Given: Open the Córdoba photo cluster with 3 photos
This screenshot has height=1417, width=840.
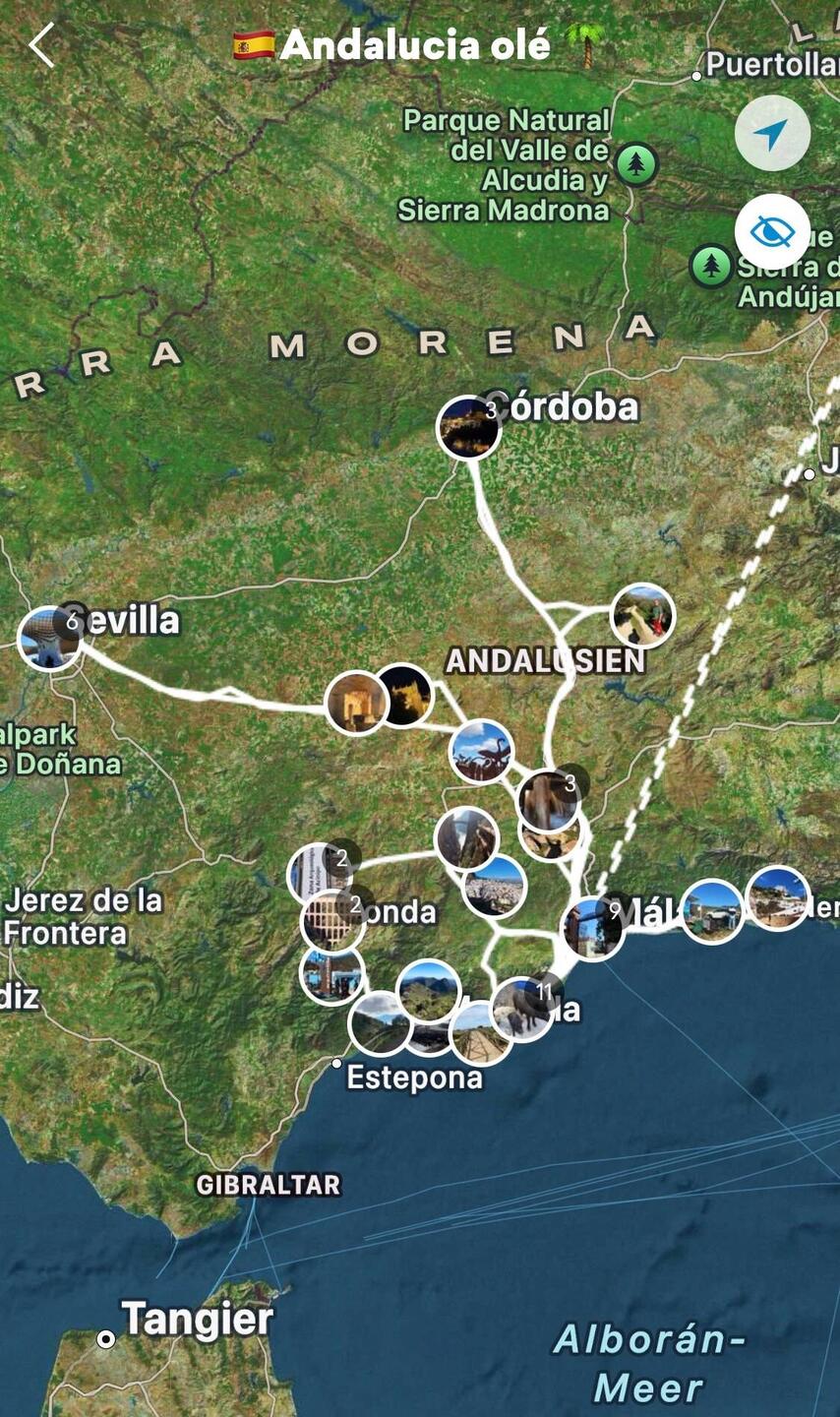Looking at the screenshot, I should tap(468, 427).
